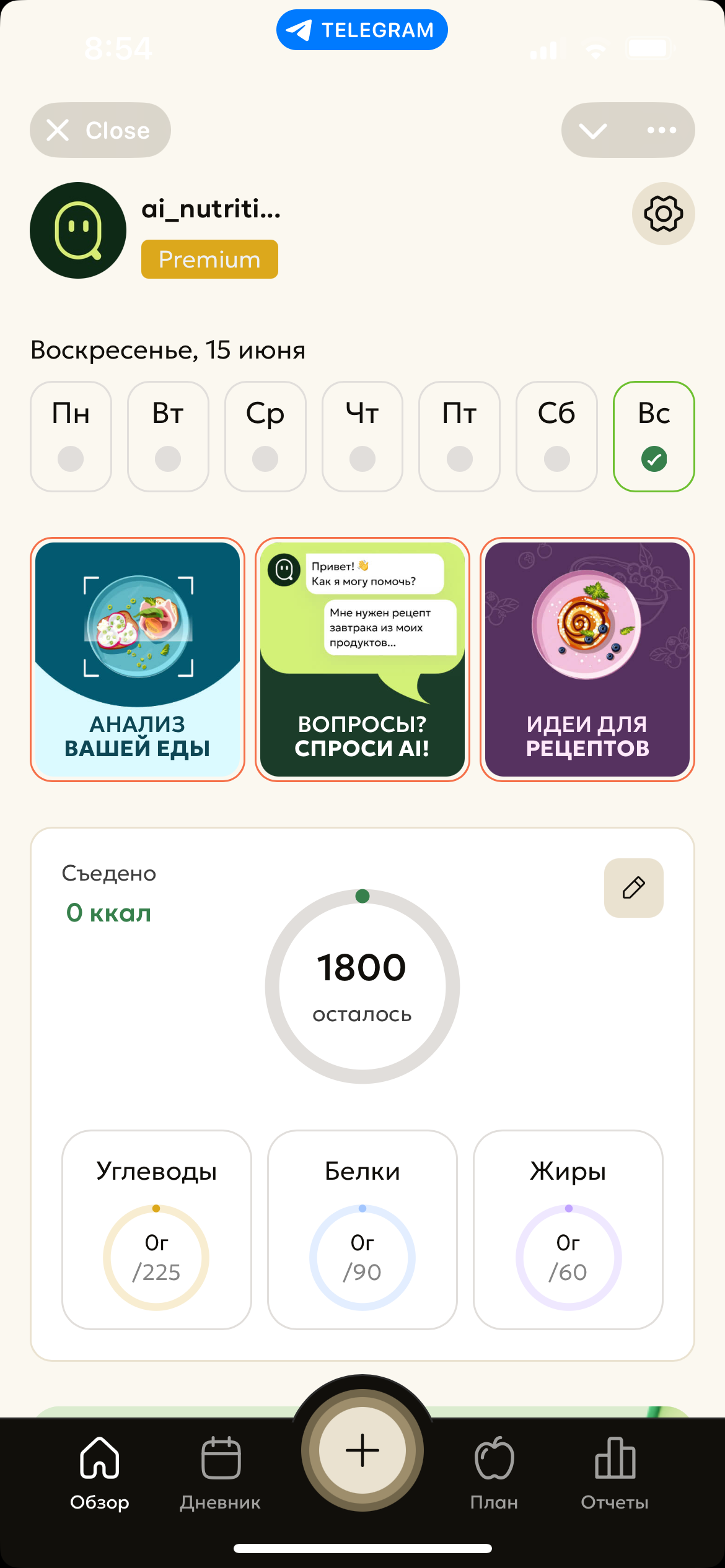The height and width of the screenshot is (1568, 725).
Task: Tap the Углеводы macro circle
Action: [157, 1256]
